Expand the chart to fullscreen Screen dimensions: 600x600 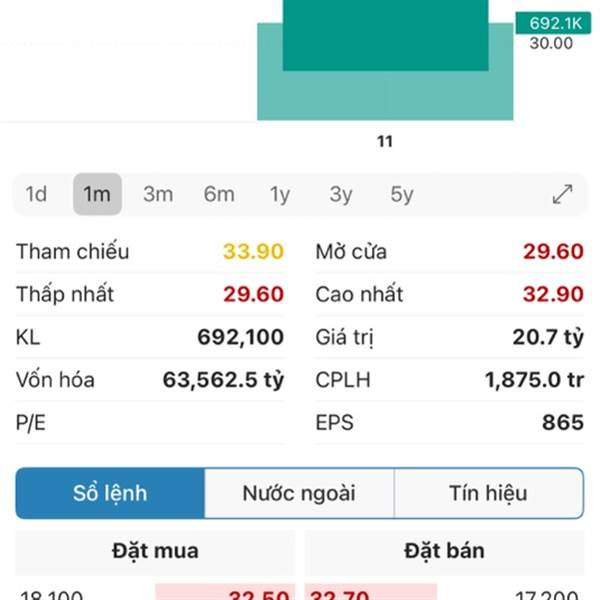563,194
